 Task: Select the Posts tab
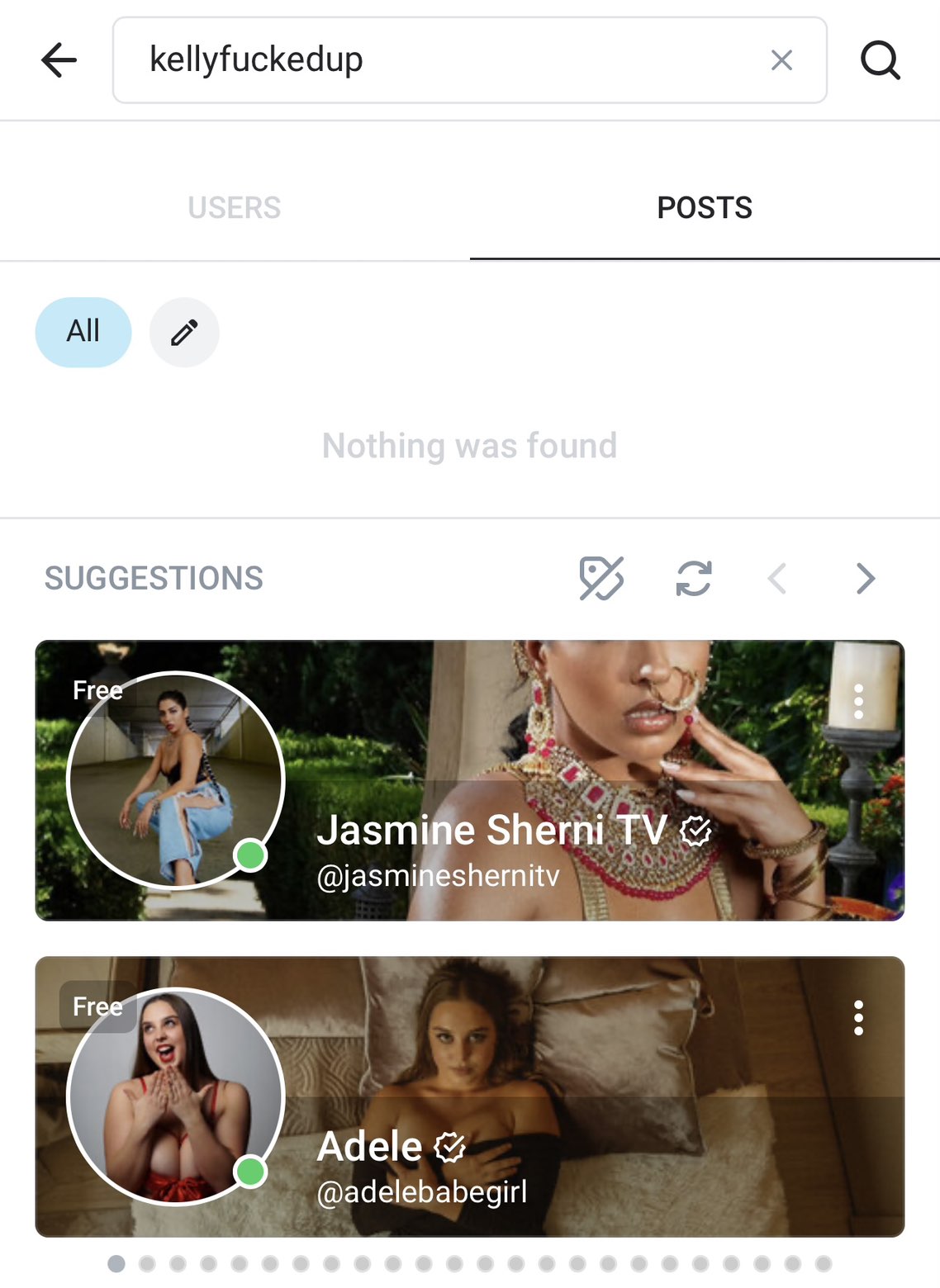click(704, 207)
